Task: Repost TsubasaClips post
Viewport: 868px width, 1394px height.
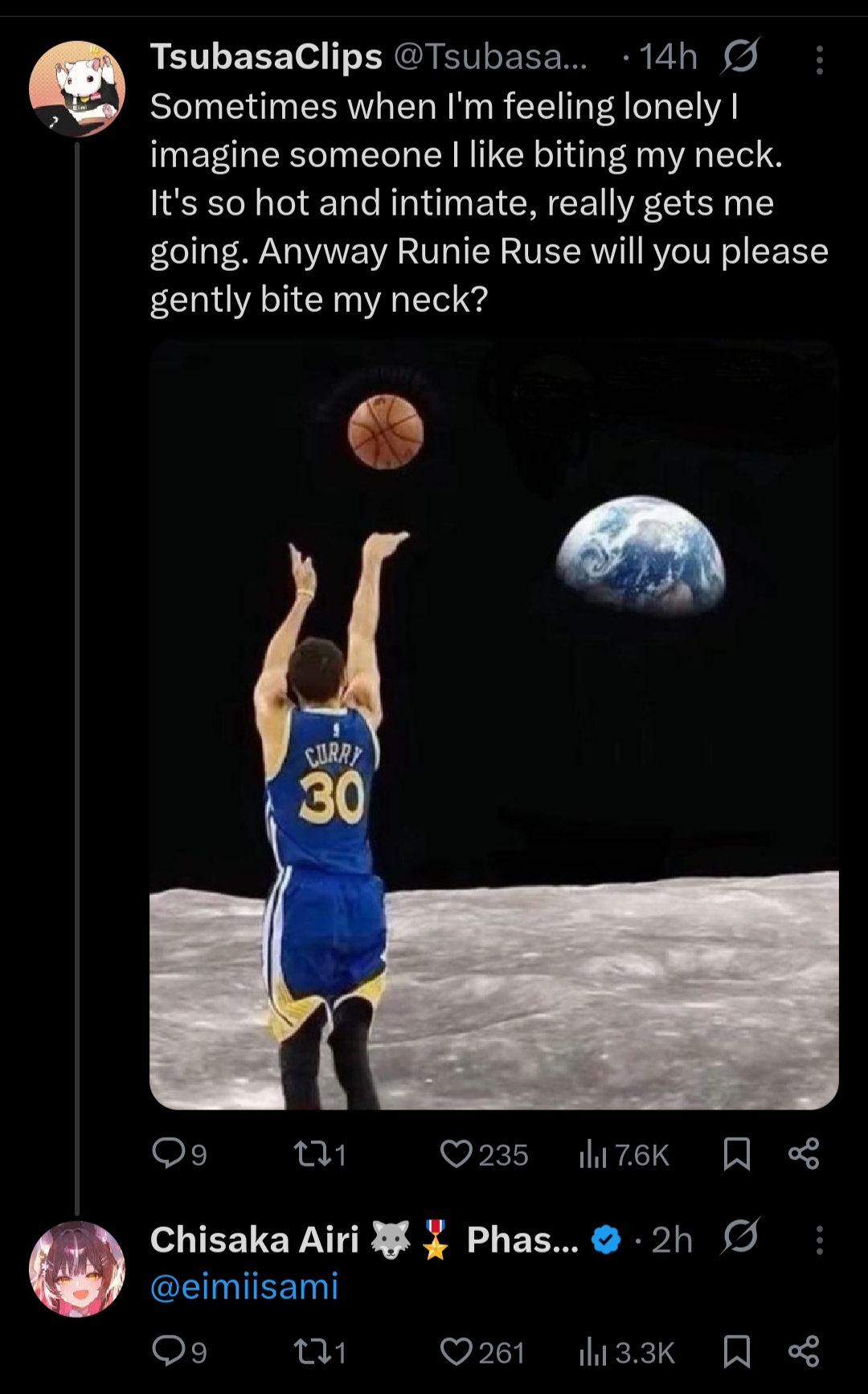Action: coord(308,1154)
